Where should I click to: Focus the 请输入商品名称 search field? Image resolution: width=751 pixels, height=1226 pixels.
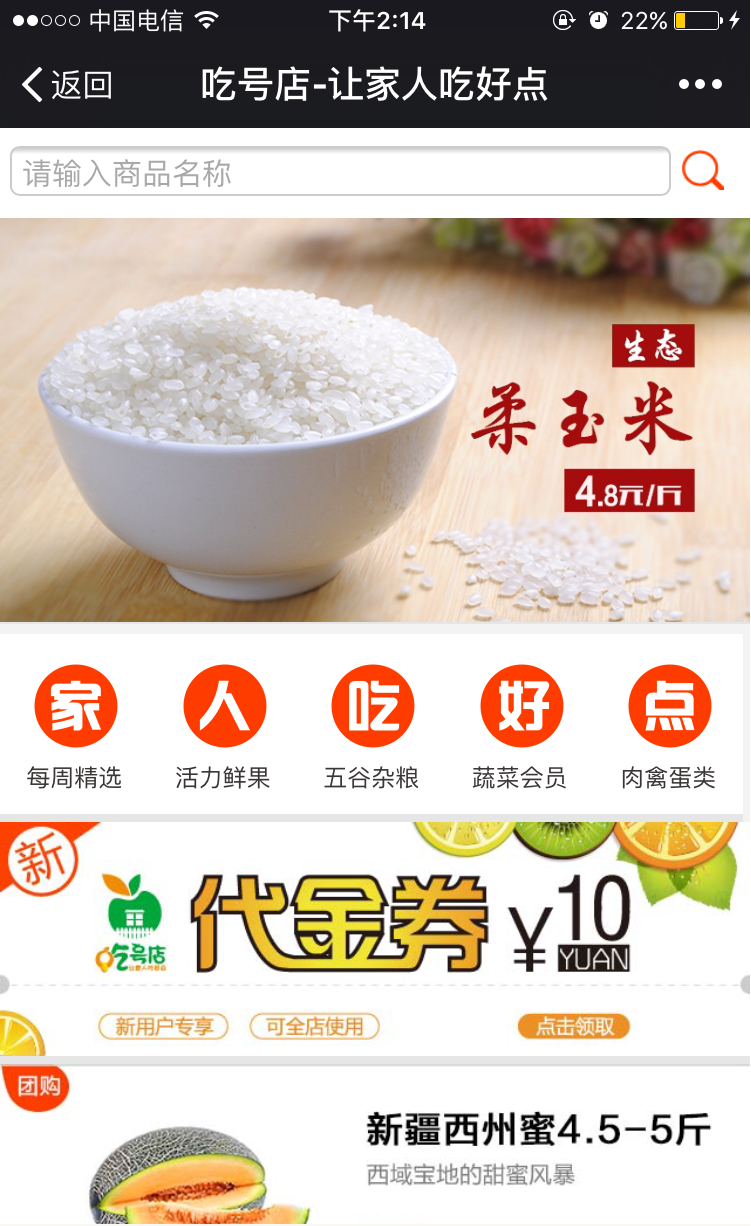(x=340, y=172)
